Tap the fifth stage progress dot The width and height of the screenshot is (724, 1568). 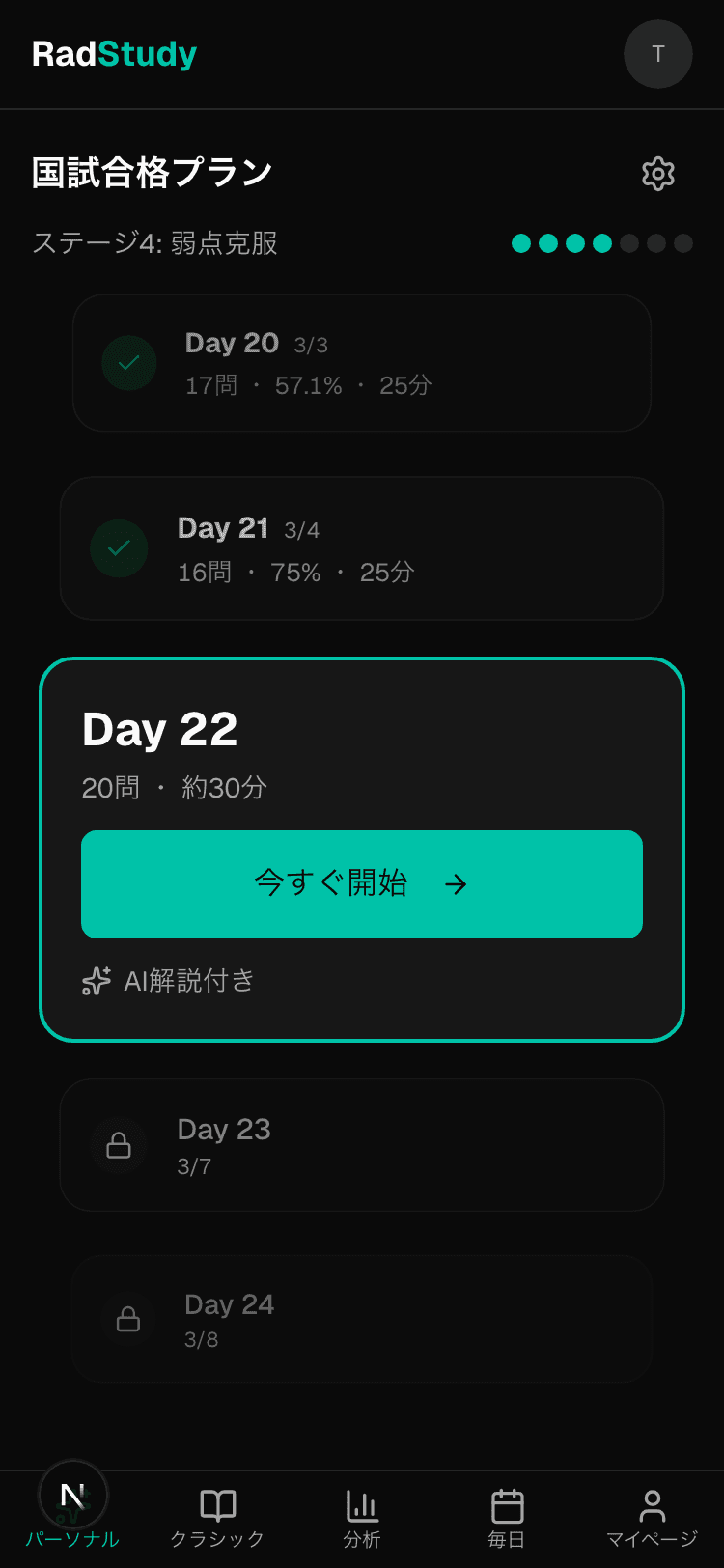pyautogui.click(x=628, y=243)
